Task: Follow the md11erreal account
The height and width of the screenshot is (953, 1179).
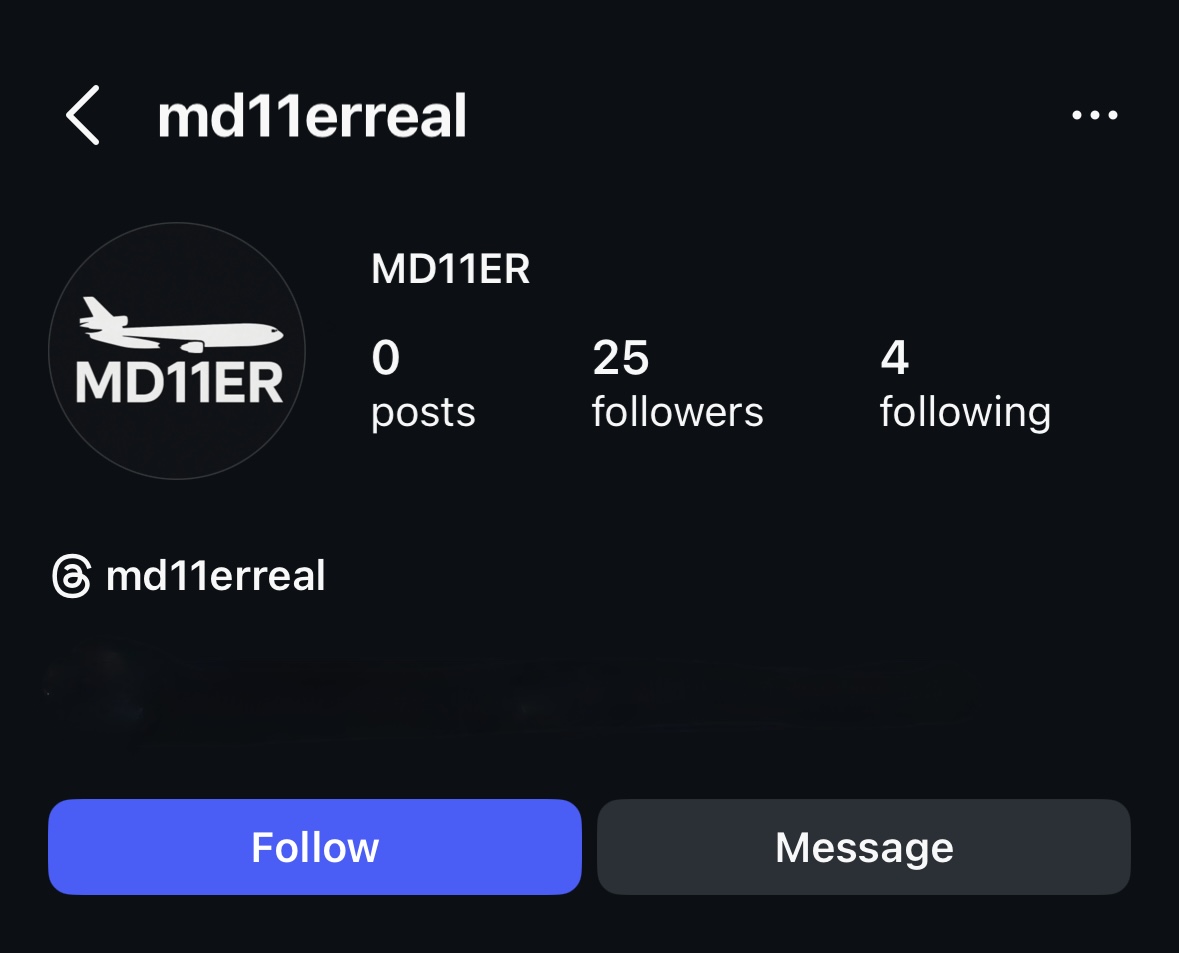Action: tap(314, 847)
